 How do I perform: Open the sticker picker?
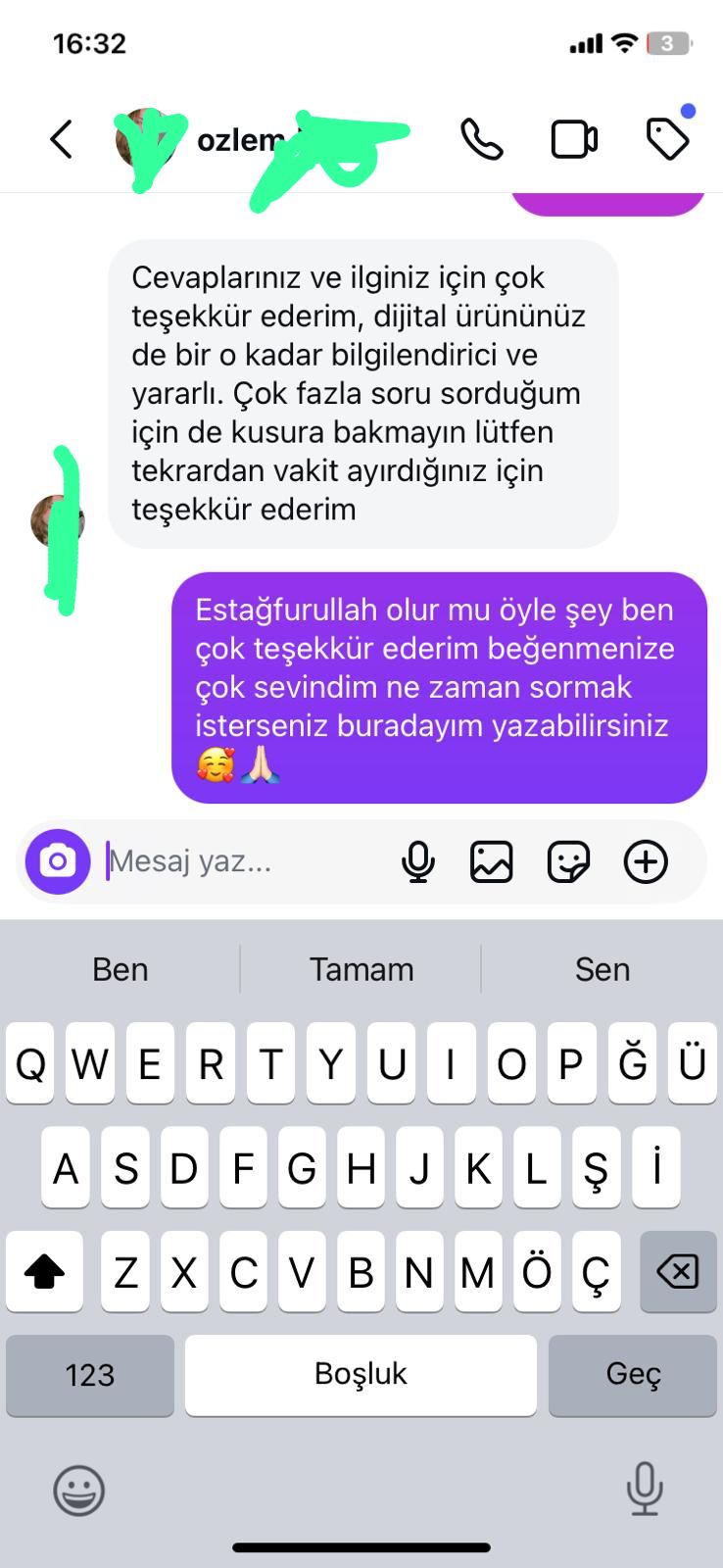(568, 861)
